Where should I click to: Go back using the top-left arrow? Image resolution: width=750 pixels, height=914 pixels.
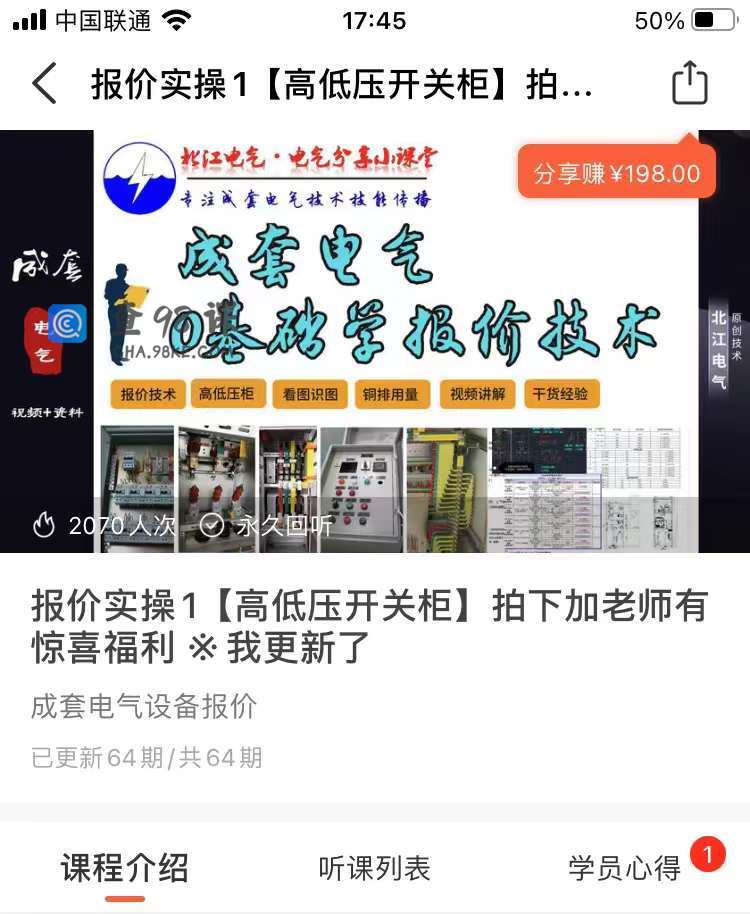45,84
